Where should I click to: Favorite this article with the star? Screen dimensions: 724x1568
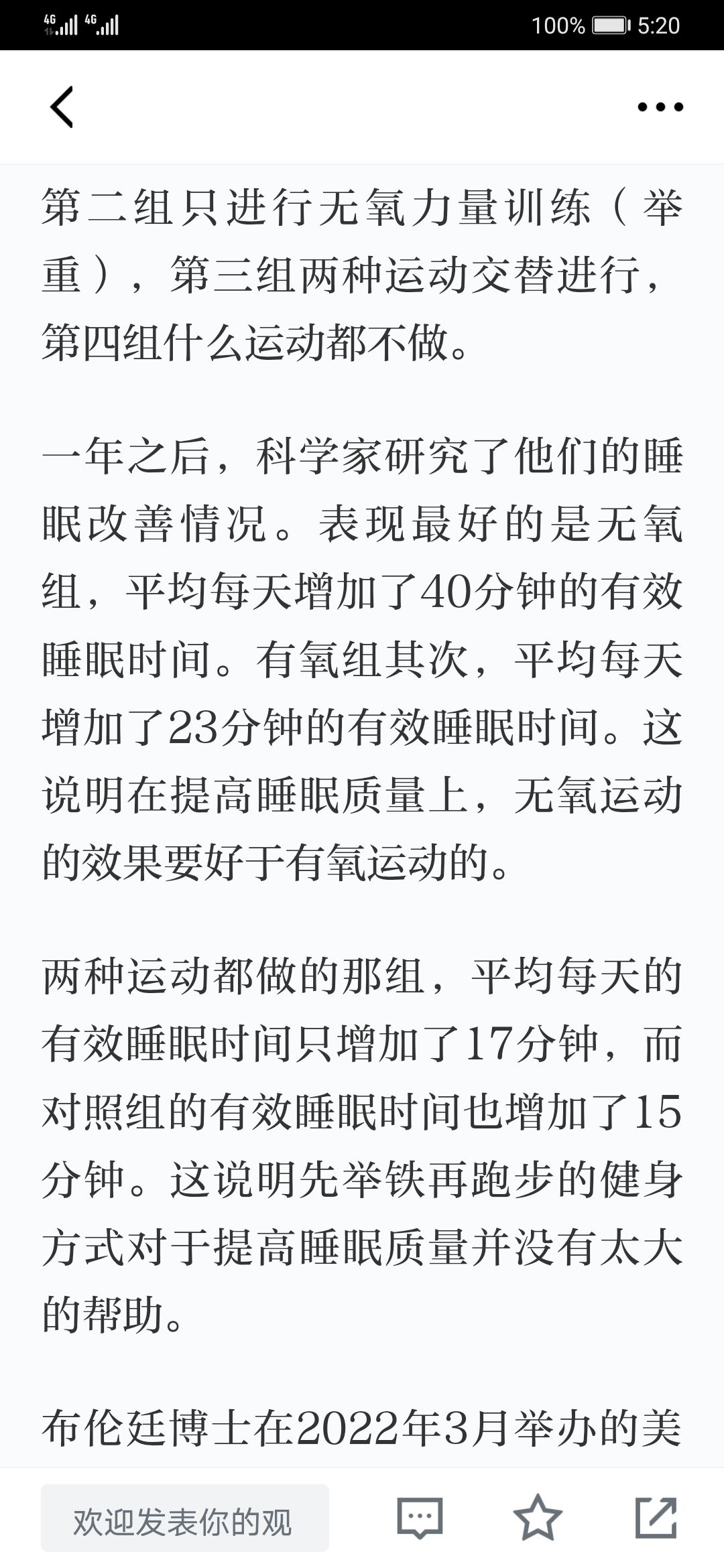[538, 1518]
